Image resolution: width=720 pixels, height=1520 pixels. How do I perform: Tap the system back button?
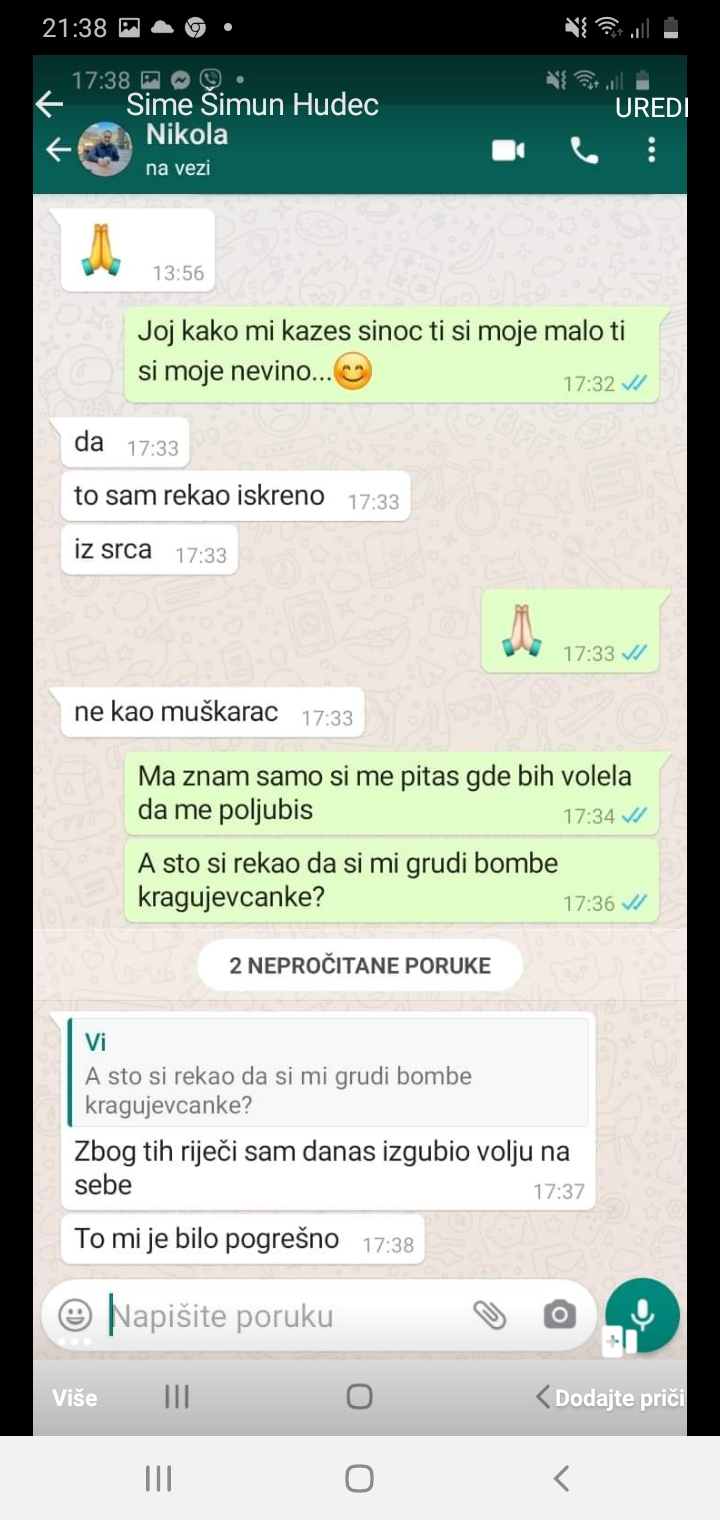pos(561,1478)
